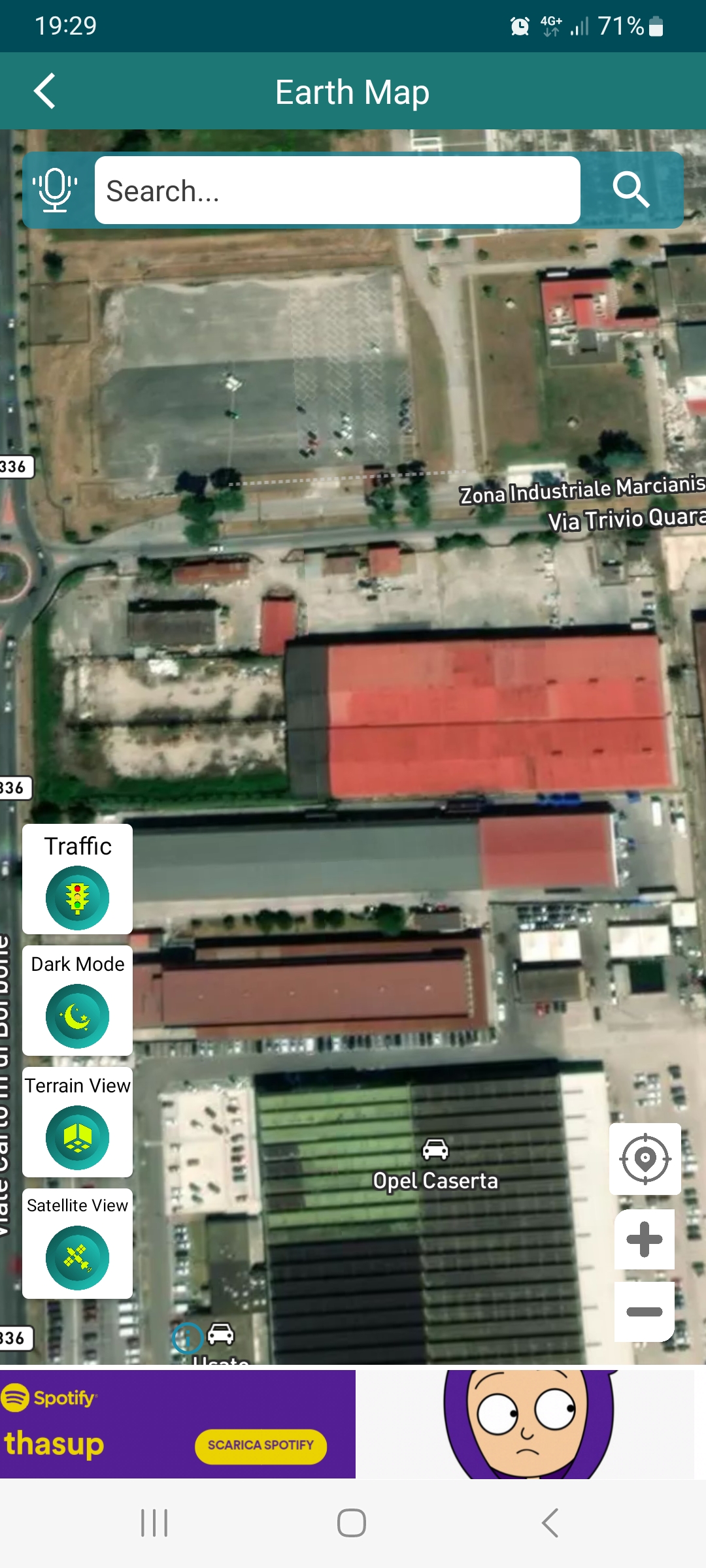Open the system recent apps
This screenshot has height=1568, width=706.
point(154,1523)
